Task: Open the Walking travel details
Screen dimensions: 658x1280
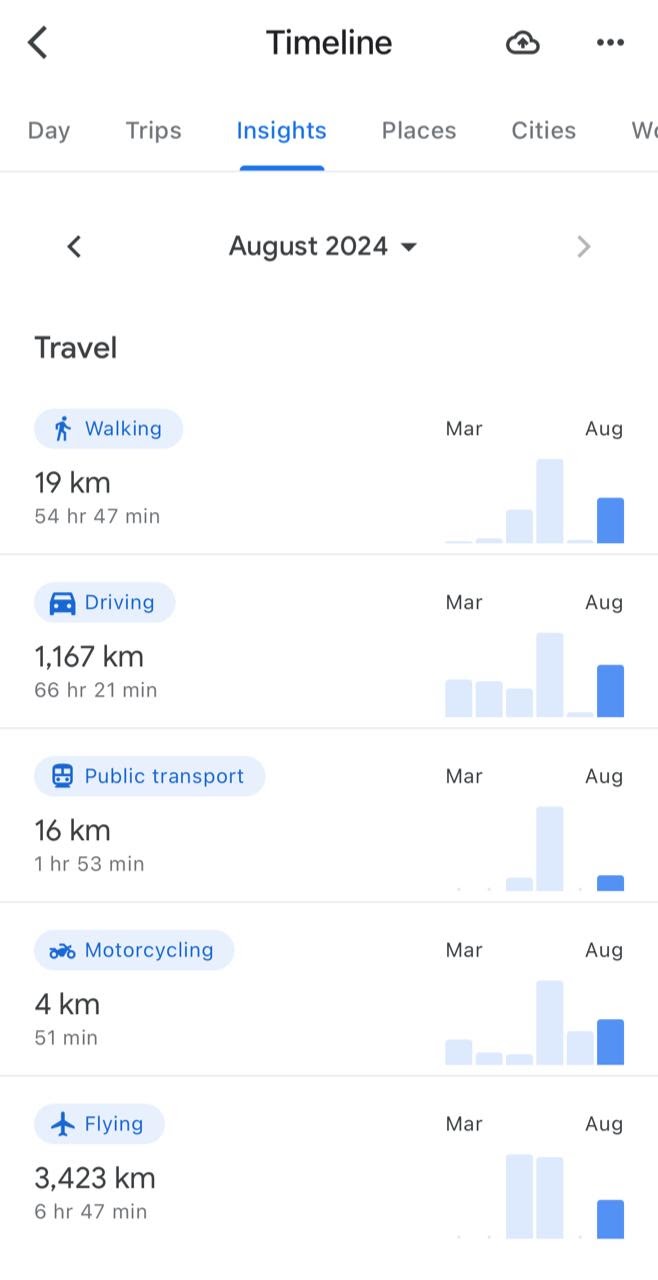Action: pyautogui.click(x=329, y=477)
